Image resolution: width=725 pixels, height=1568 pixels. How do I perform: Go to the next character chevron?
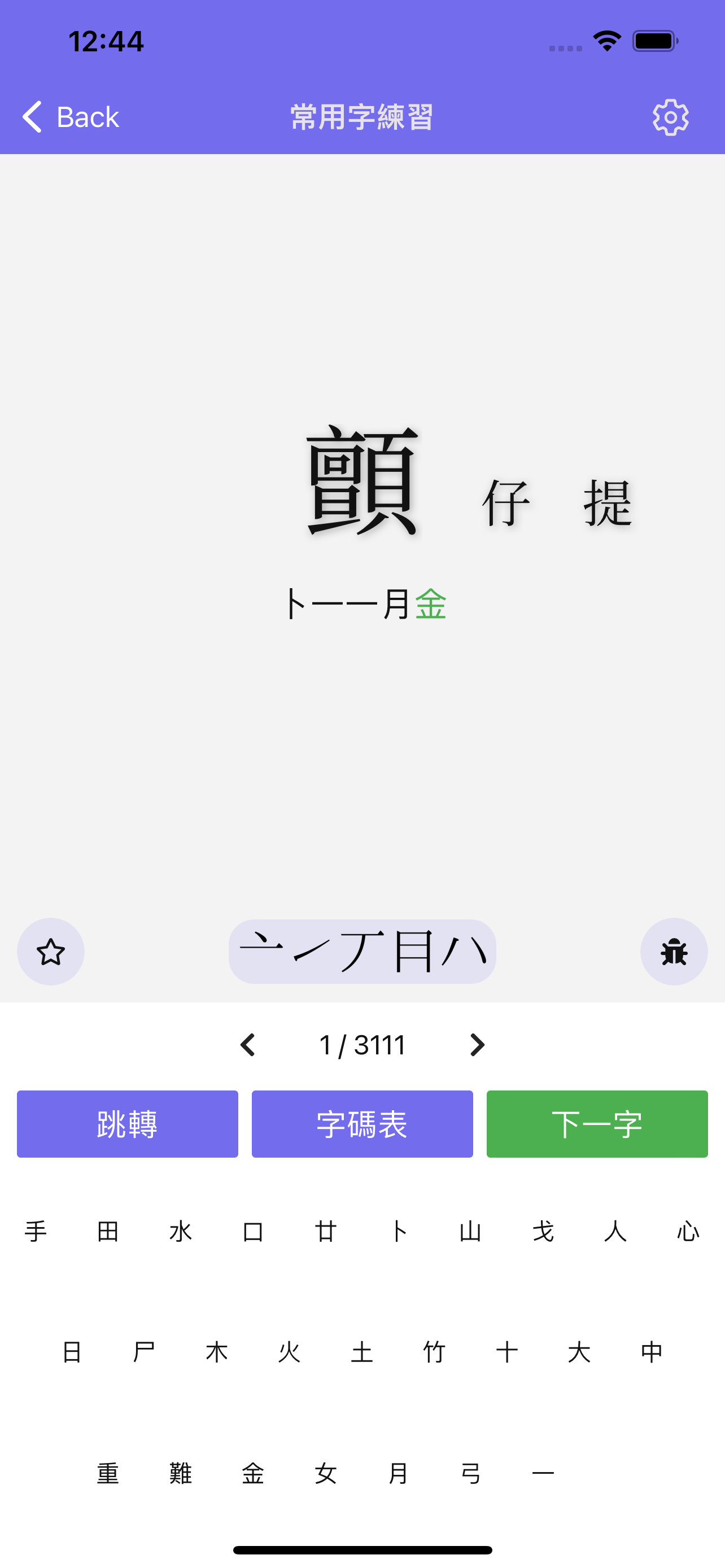click(x=477, y=1045)
